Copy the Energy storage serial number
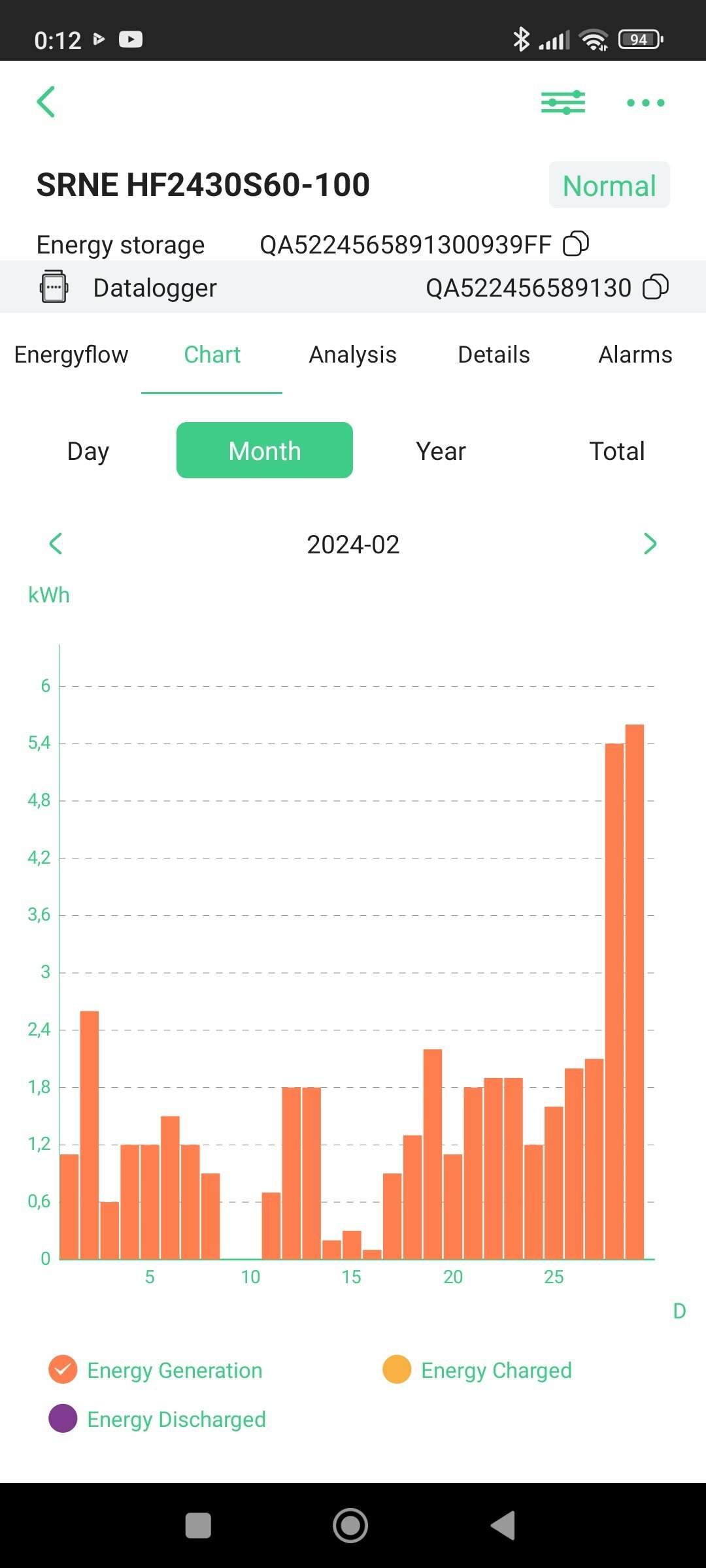 [576, 244]
